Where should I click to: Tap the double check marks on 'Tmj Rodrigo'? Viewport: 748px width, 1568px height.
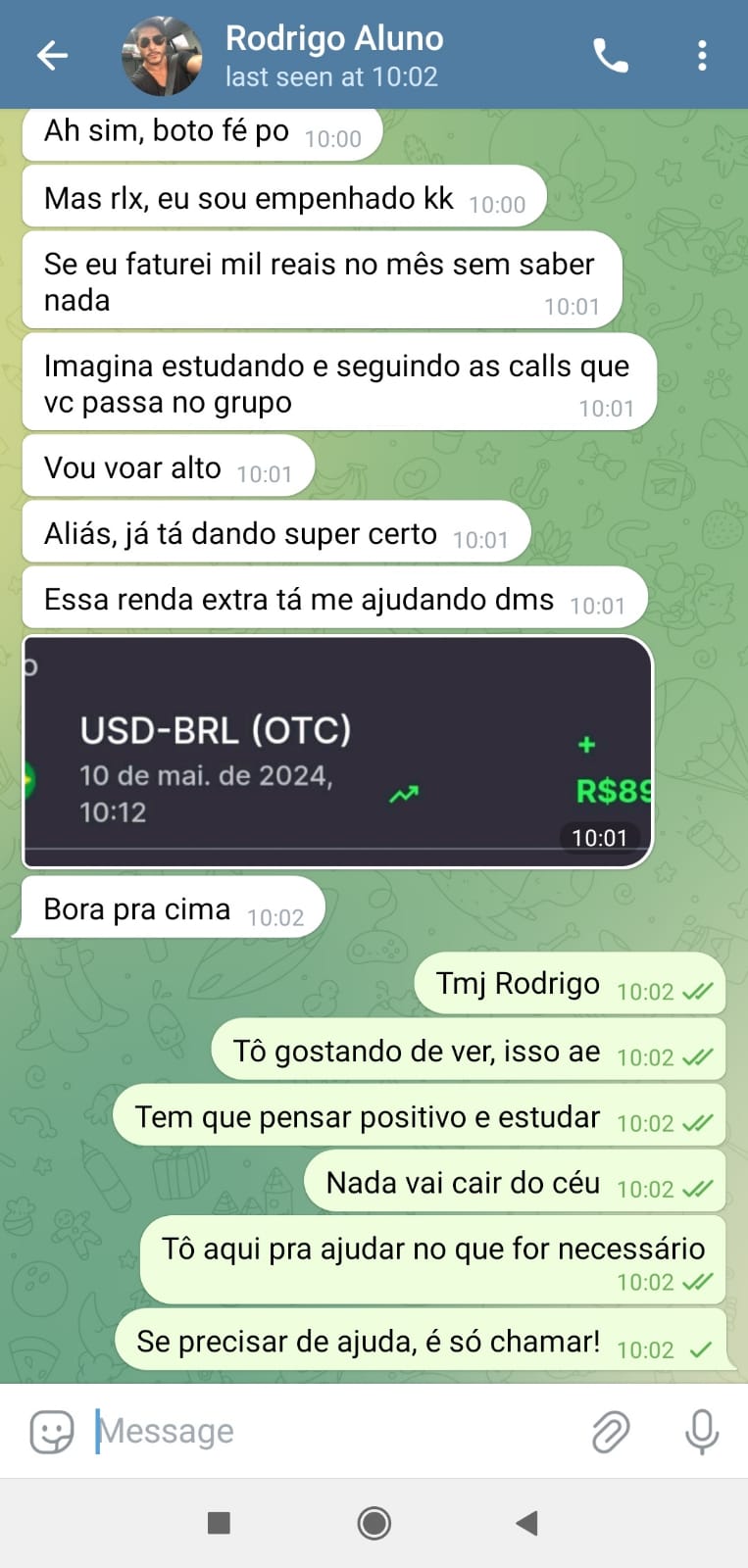pyautogui.click(x=696, y=990)
